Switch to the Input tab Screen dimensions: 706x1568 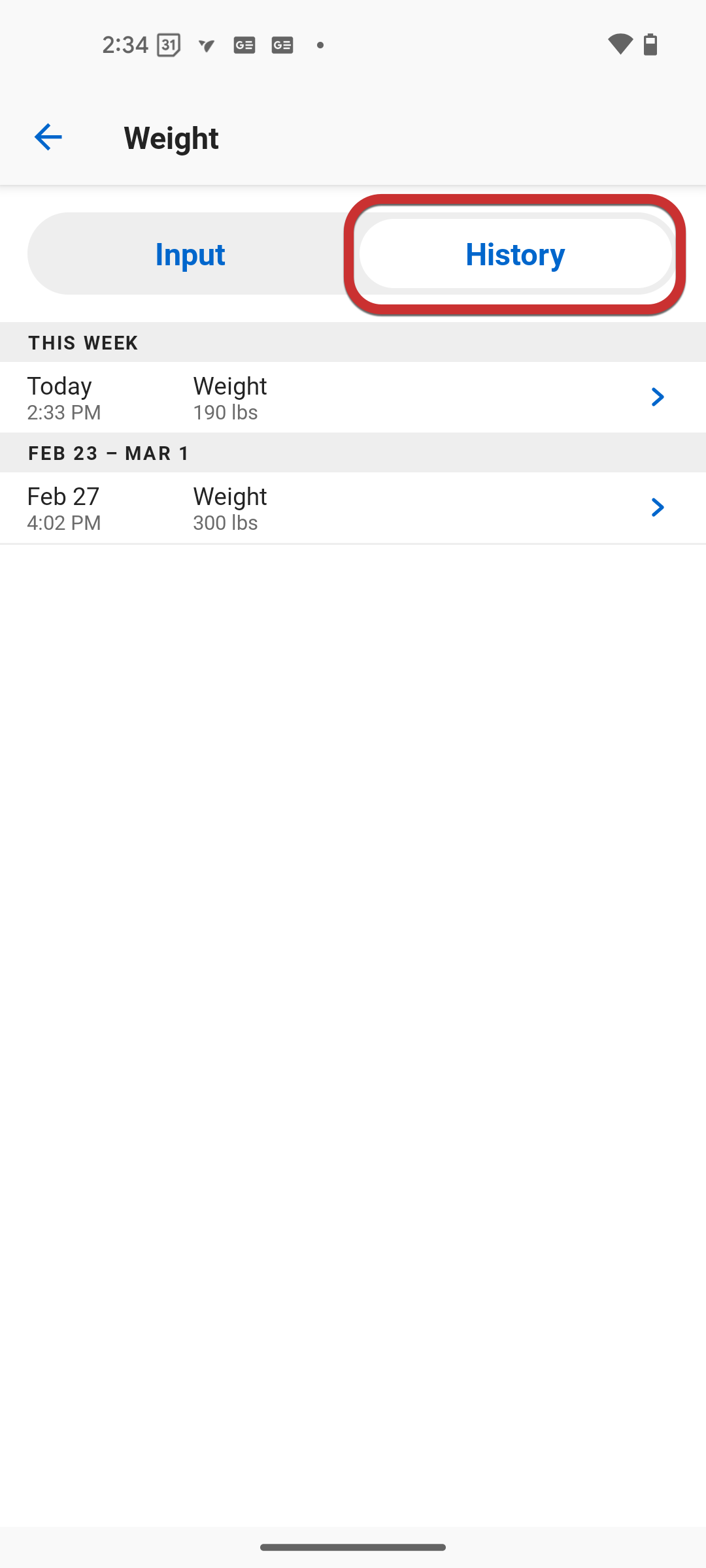(x=190, y=253)
